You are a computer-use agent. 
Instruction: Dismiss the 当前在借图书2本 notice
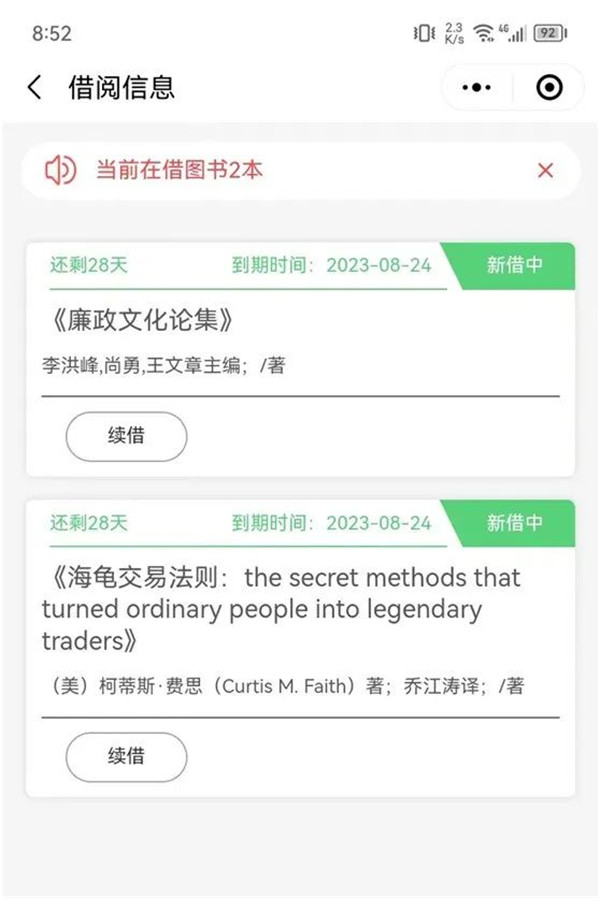pos(545,171)
